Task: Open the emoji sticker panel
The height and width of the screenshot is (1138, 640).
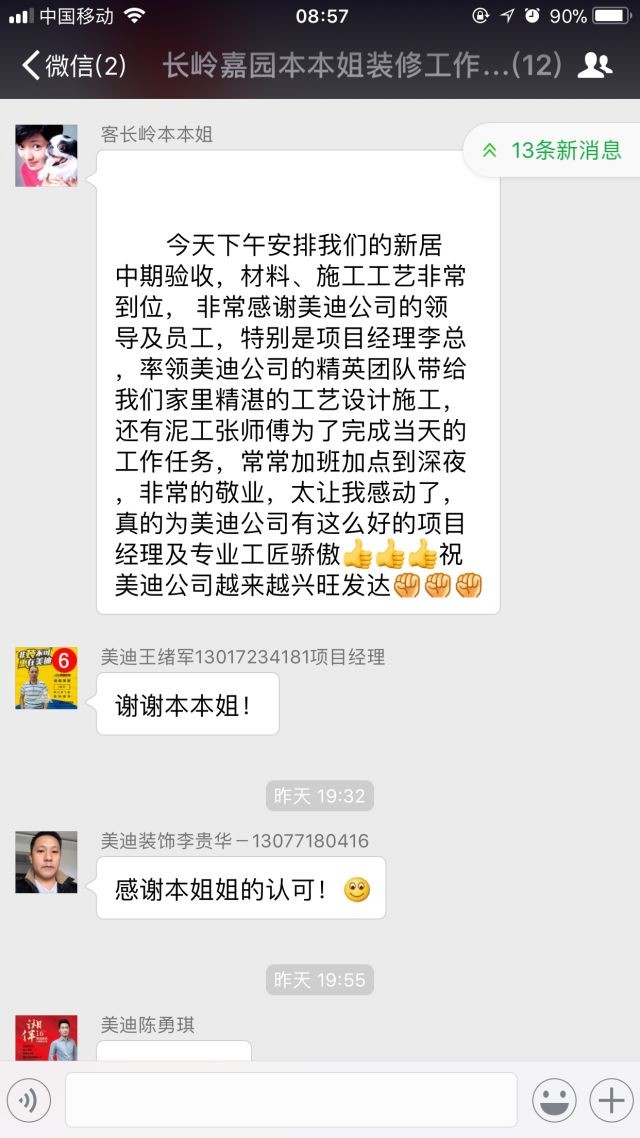Action: pyautogui.click(x=553, y=1100)
